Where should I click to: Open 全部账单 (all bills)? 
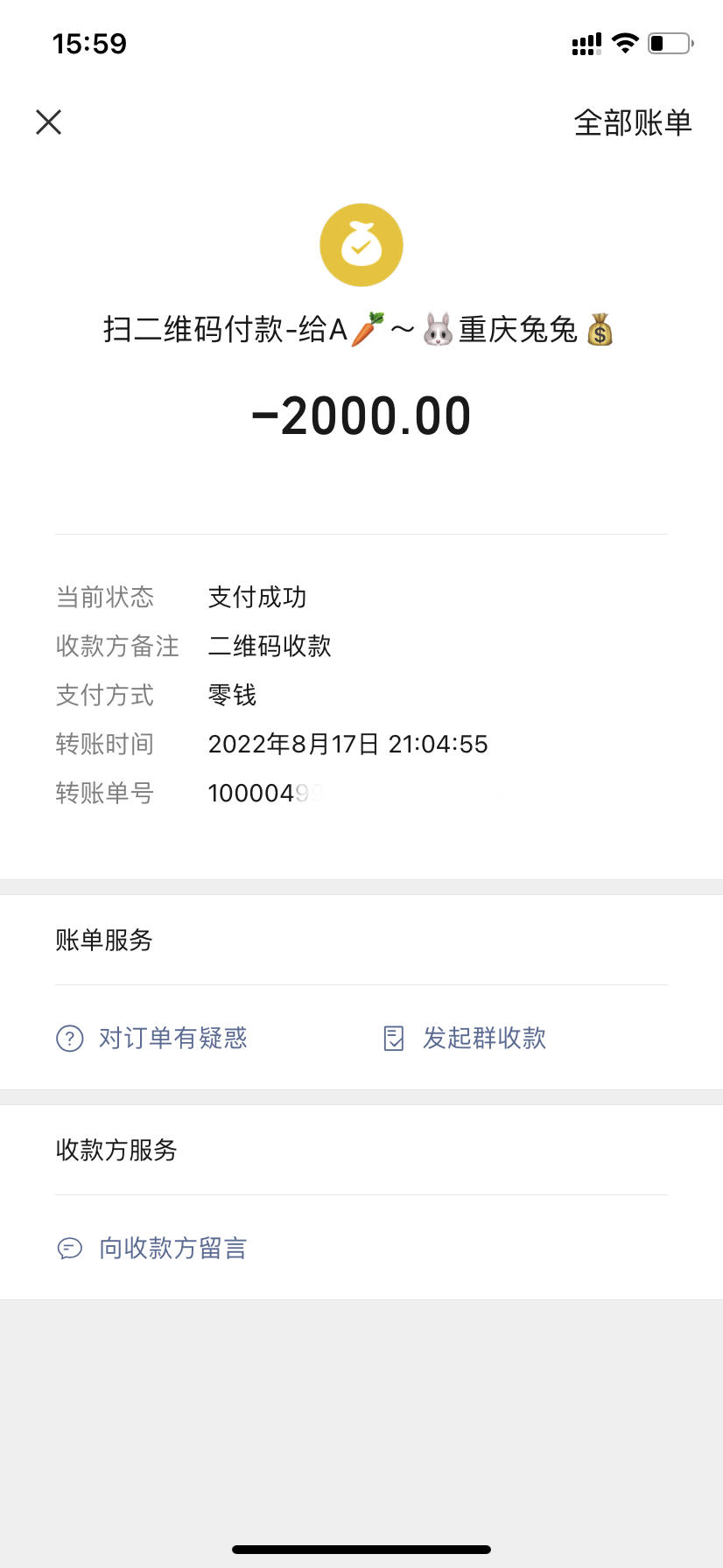(x=632, y=122)
